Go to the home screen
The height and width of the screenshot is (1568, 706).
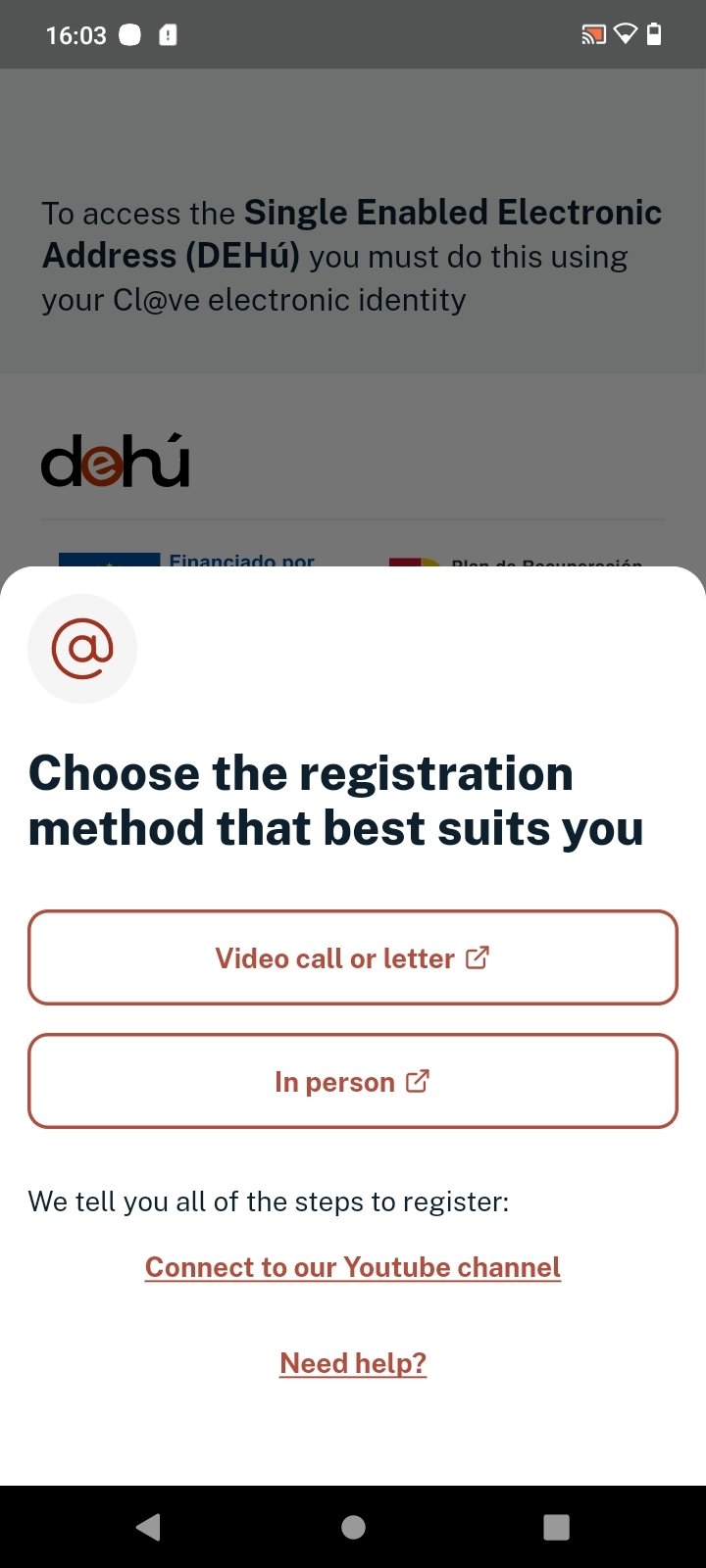(x=353, y=1527)
